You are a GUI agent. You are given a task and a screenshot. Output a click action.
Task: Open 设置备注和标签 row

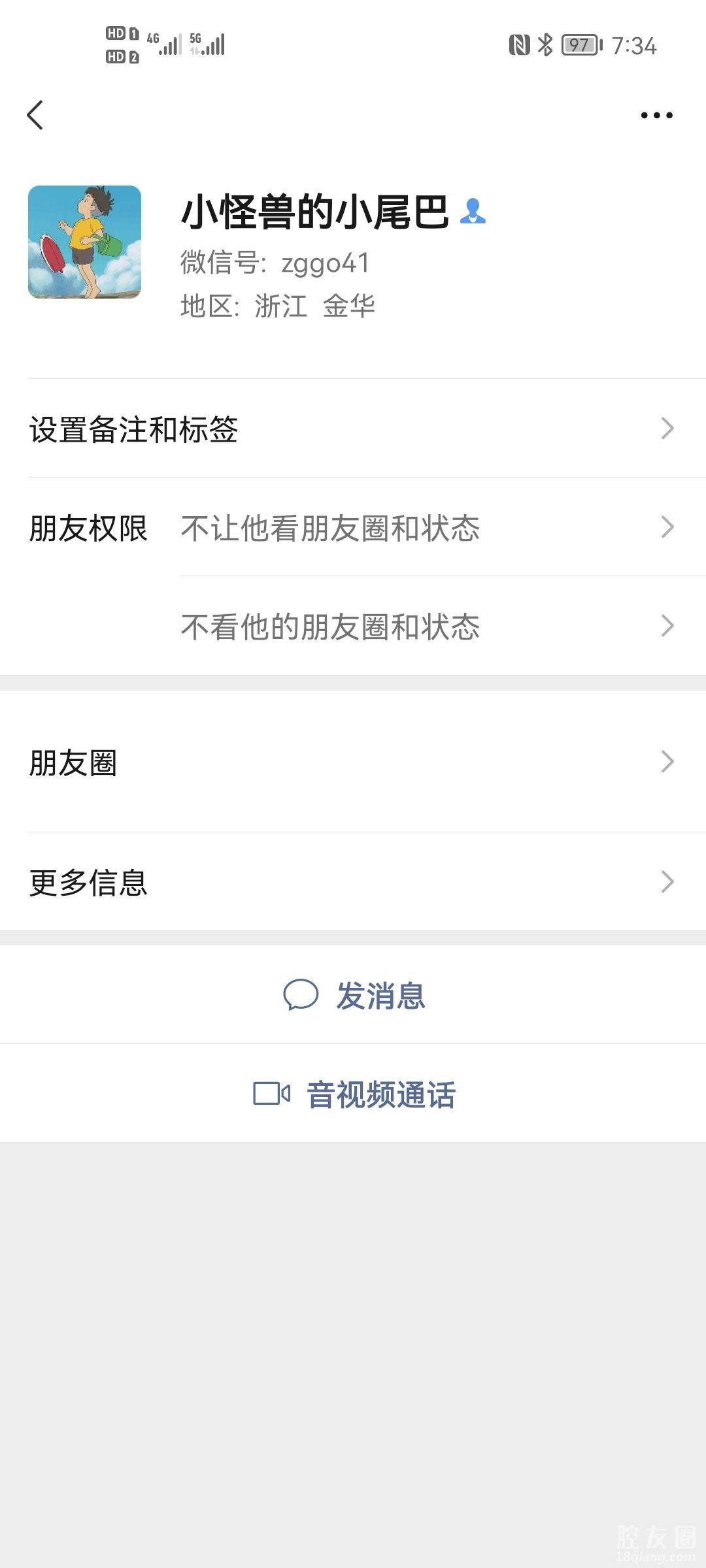tap(353, 429)
